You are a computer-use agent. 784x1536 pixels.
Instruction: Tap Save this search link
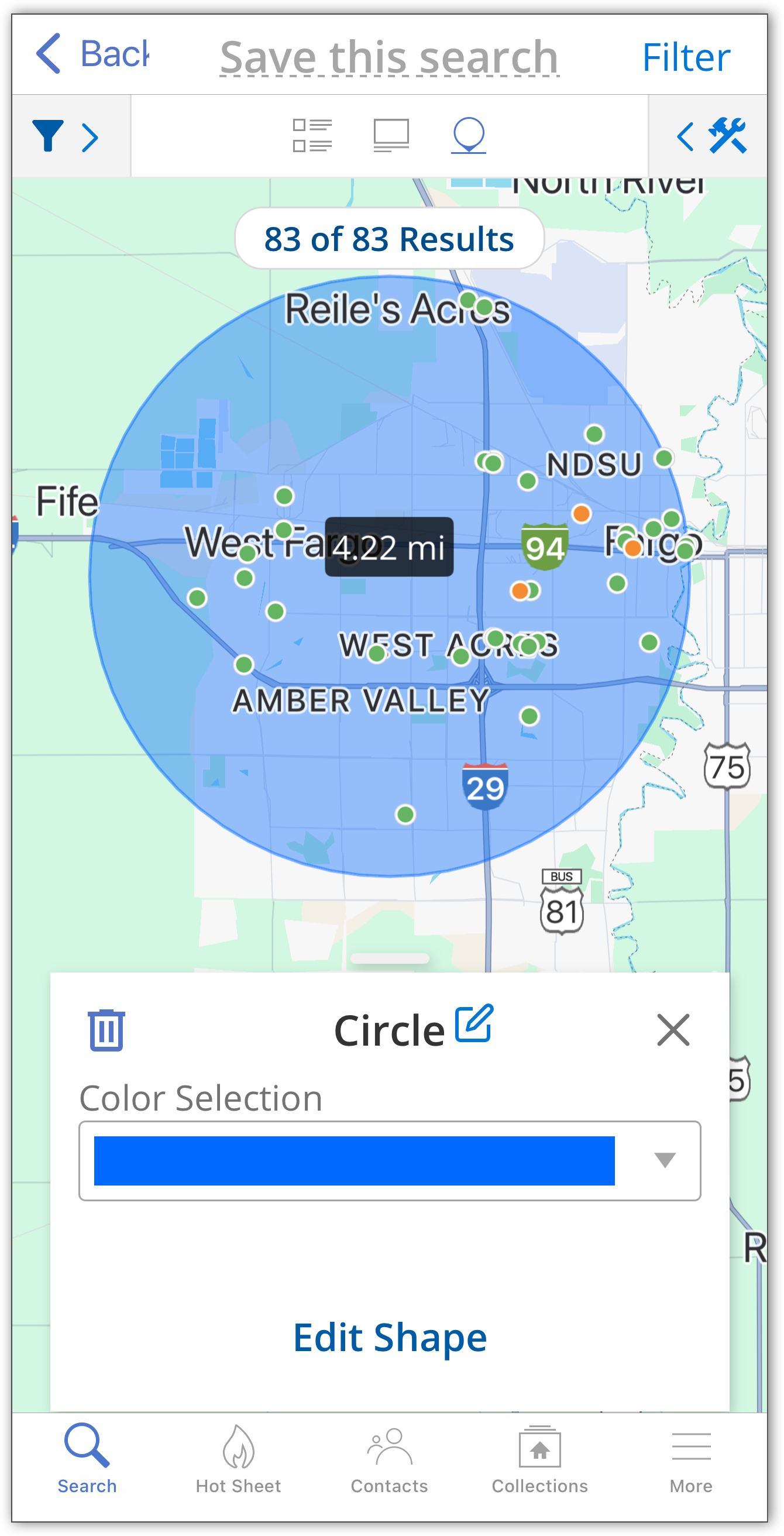coord(389,58)
